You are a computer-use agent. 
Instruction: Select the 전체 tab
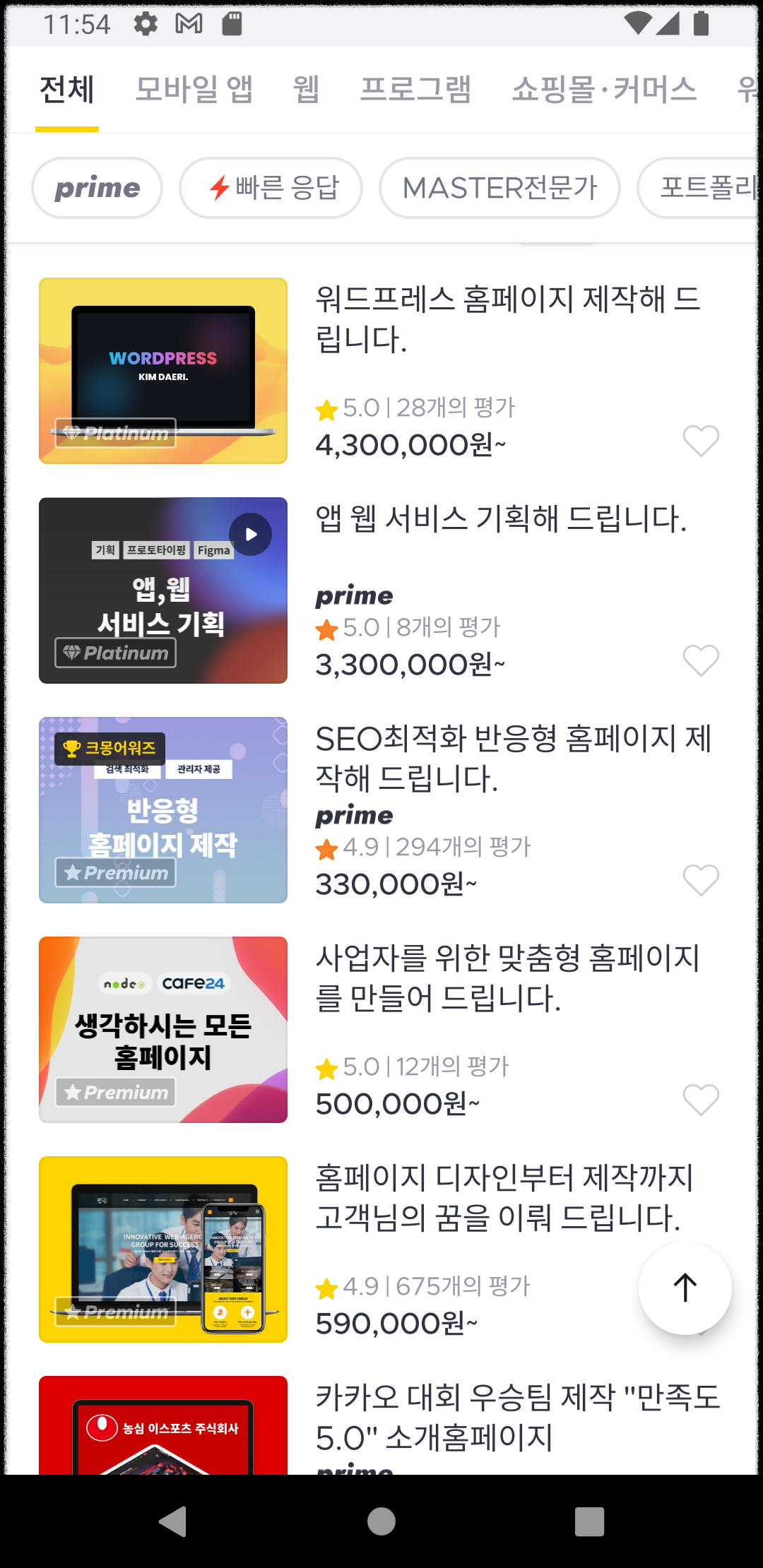click(67, 90)
